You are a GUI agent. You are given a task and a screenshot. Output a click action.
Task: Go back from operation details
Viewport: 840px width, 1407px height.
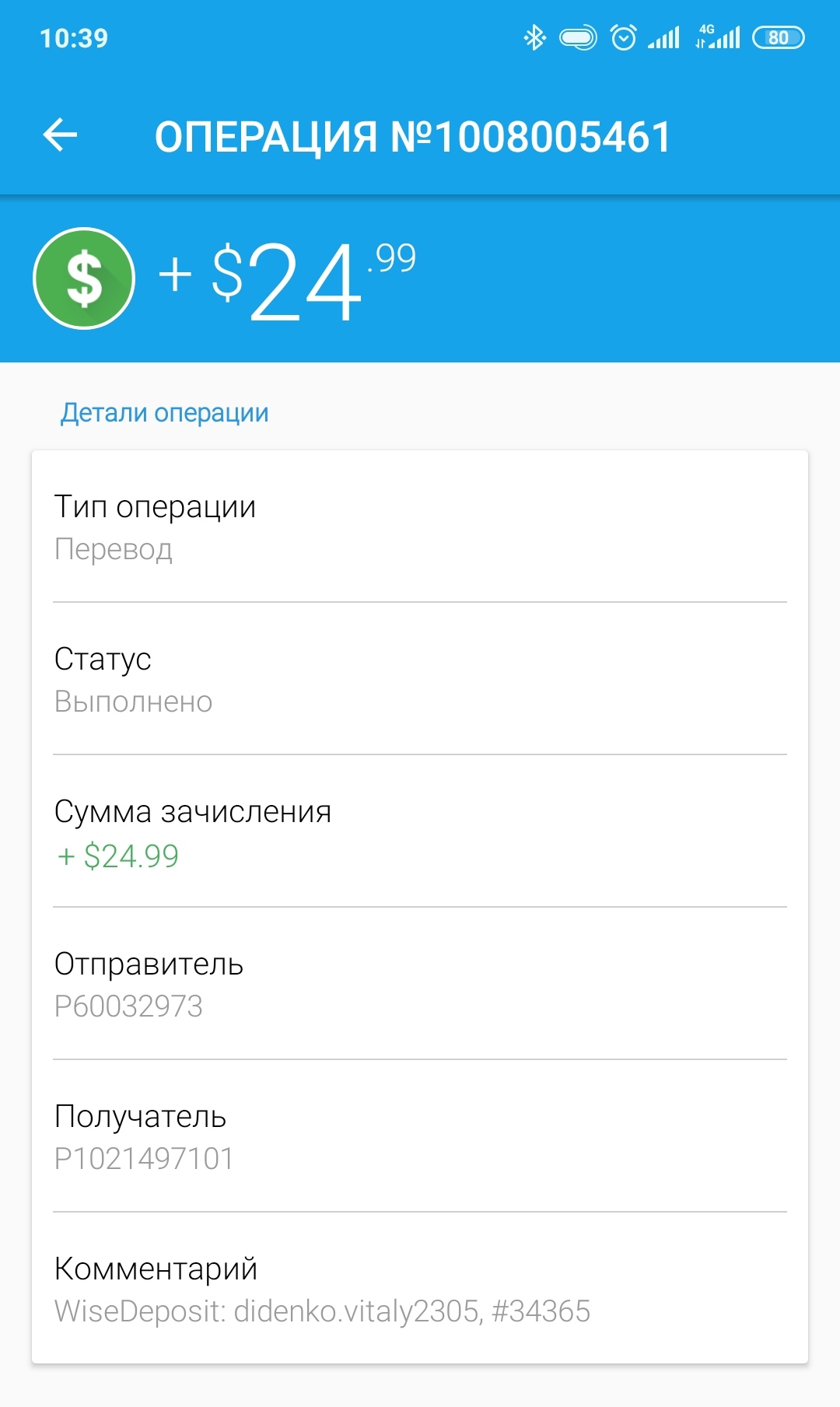pos(60,135)
